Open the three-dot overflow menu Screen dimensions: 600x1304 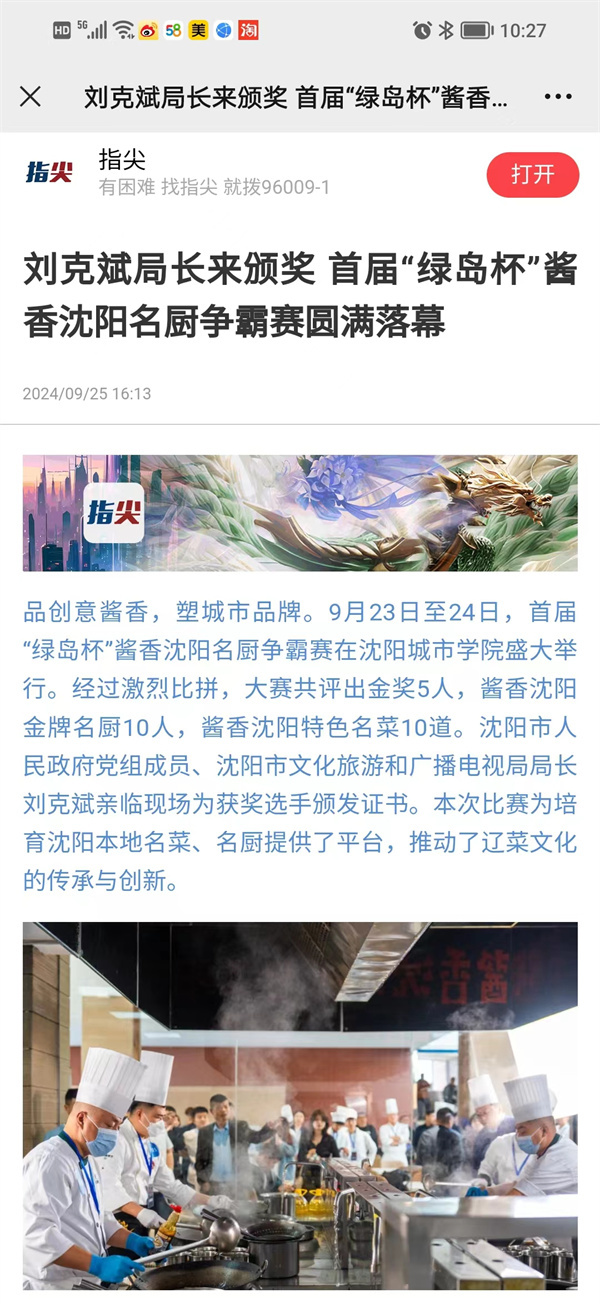[x=558, y=97]
